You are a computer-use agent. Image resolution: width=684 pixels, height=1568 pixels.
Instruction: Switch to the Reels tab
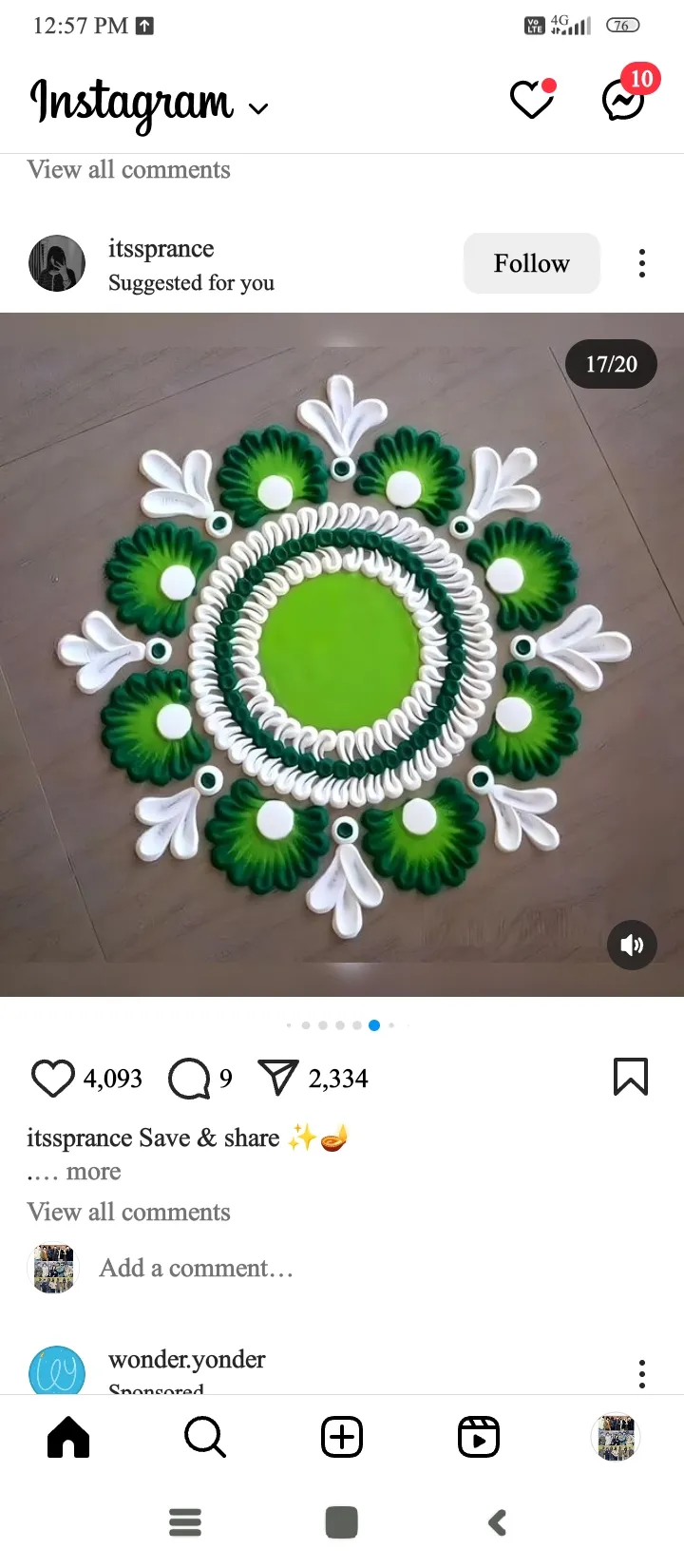[x=479, y=1437]
